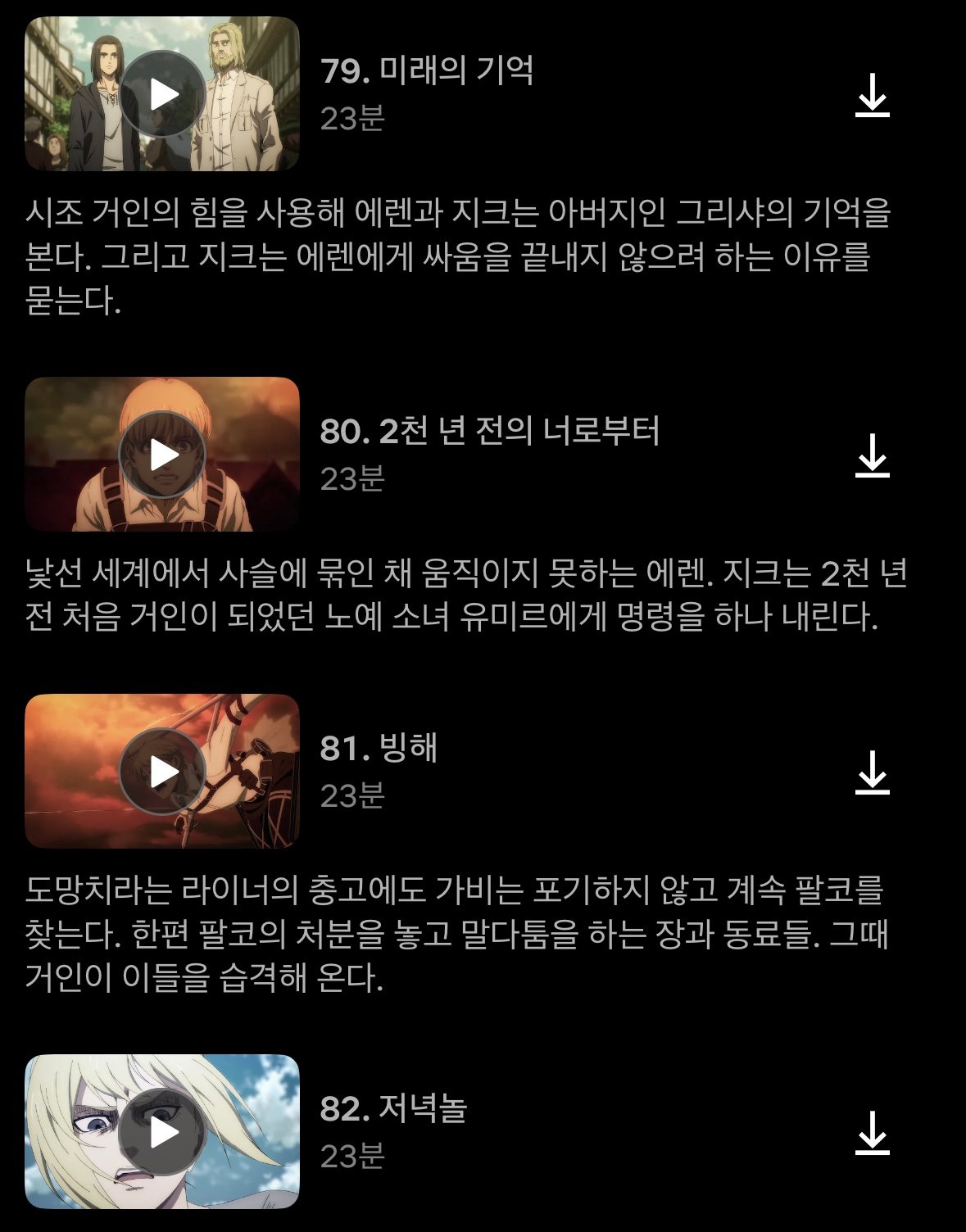Play episode 80 2천 년 전의 너로부터

162,454
